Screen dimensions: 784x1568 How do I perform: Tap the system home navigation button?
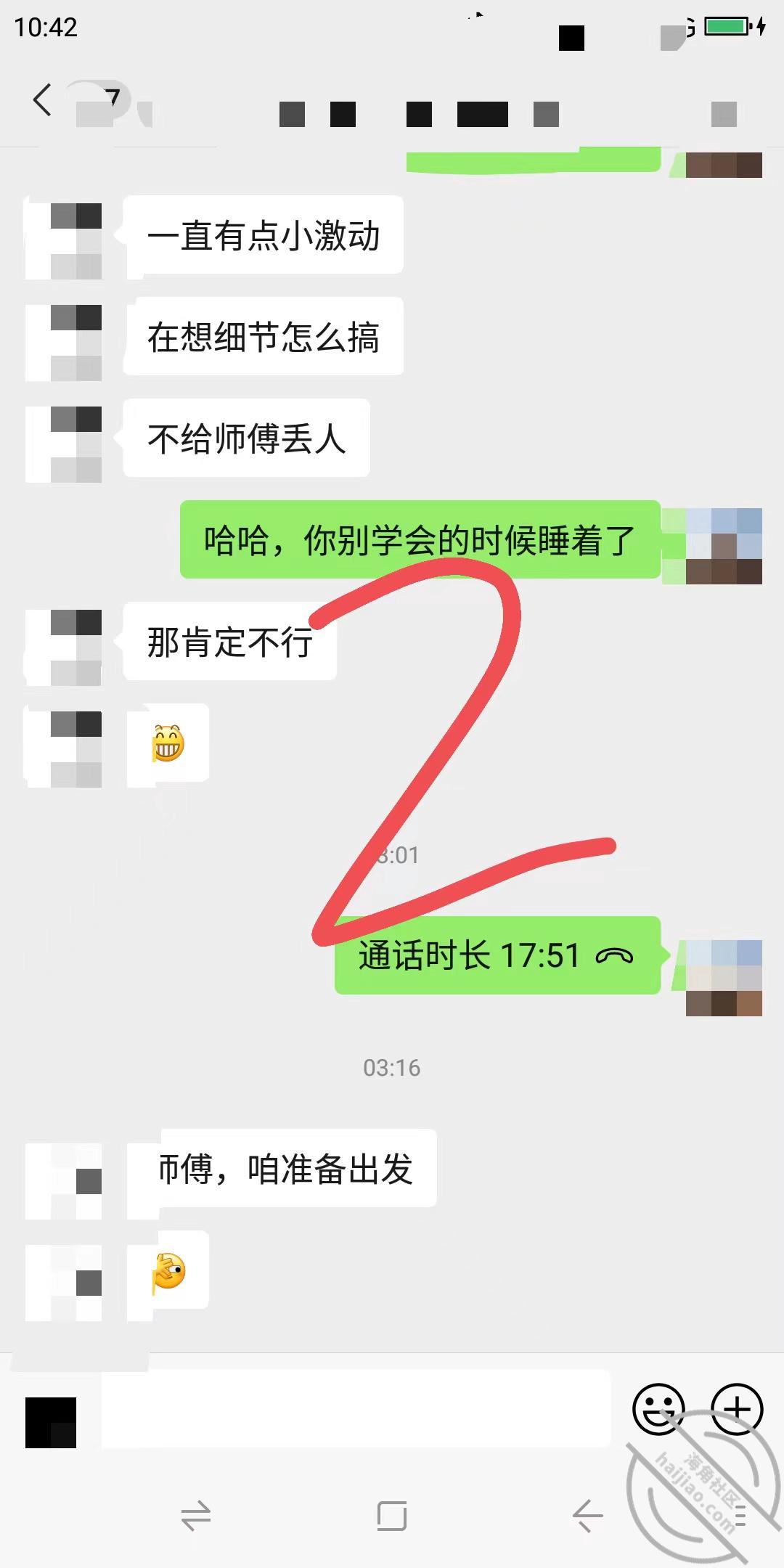pos(392,1516)
